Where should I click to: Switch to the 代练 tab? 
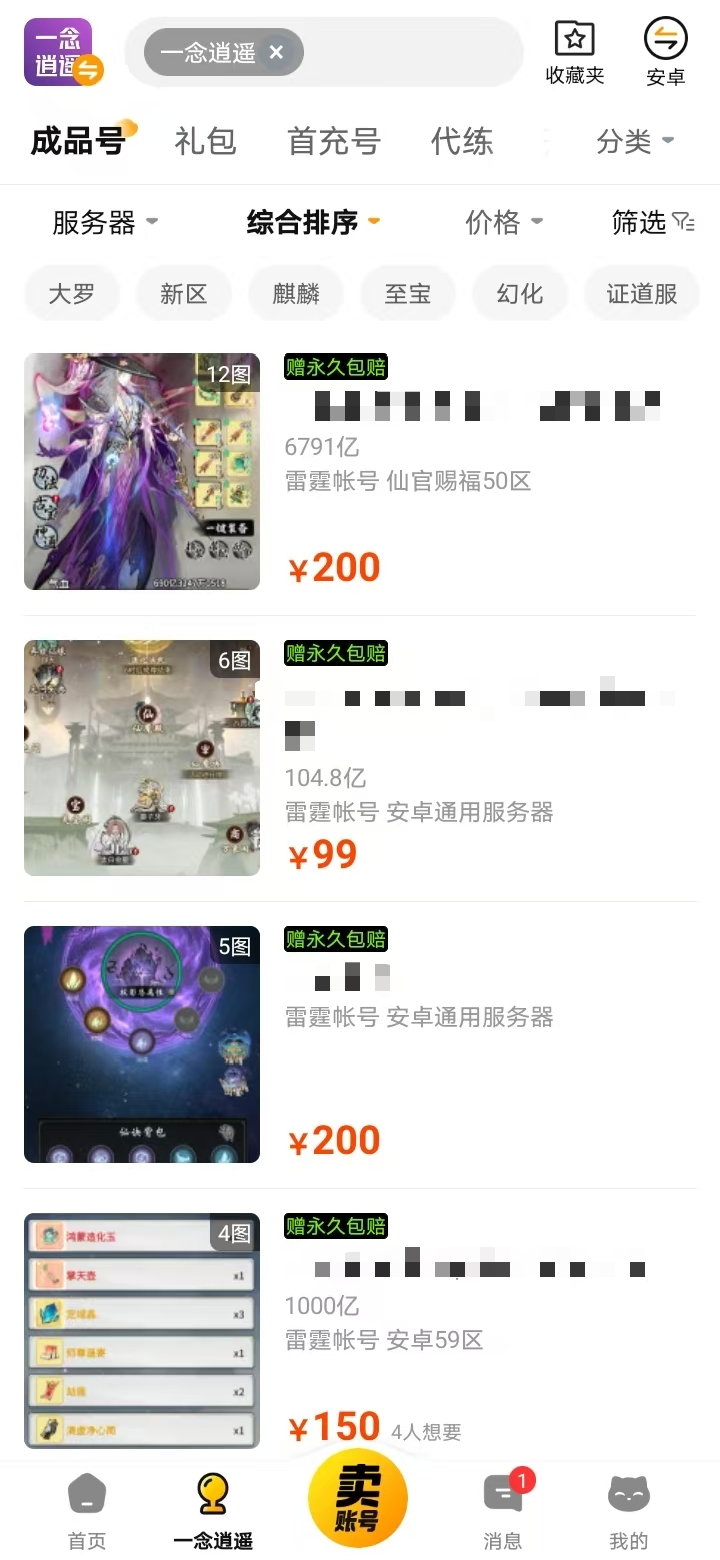point(462,141)
